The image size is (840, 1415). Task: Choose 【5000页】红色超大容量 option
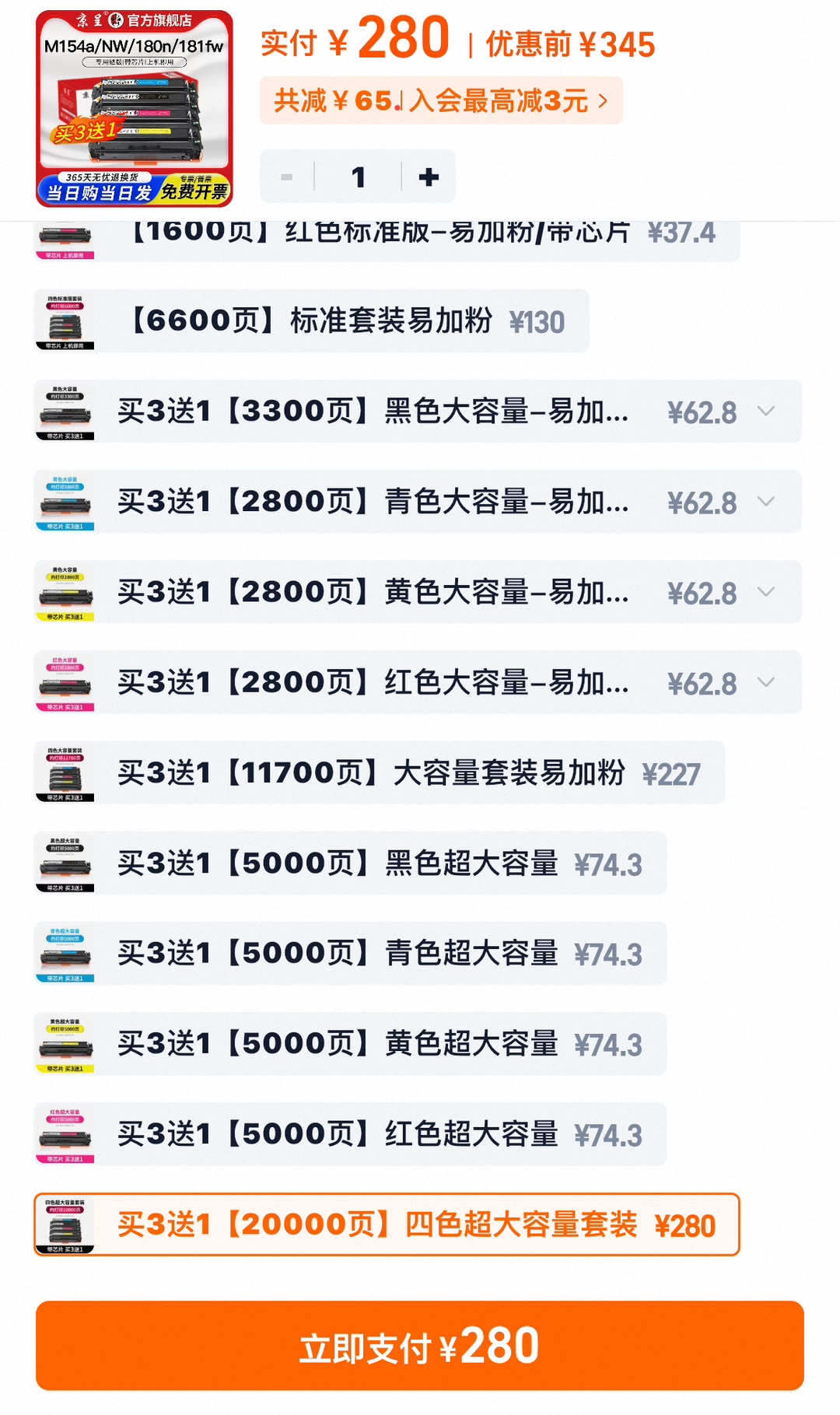[350, 1133]
